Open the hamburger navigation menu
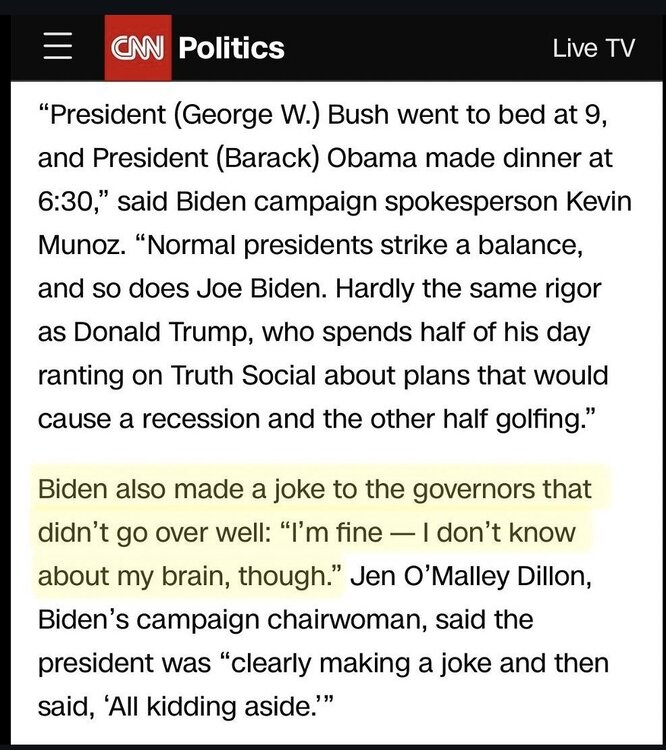The width and height of the screenshot is (666, 750). [x=57, y=47]
